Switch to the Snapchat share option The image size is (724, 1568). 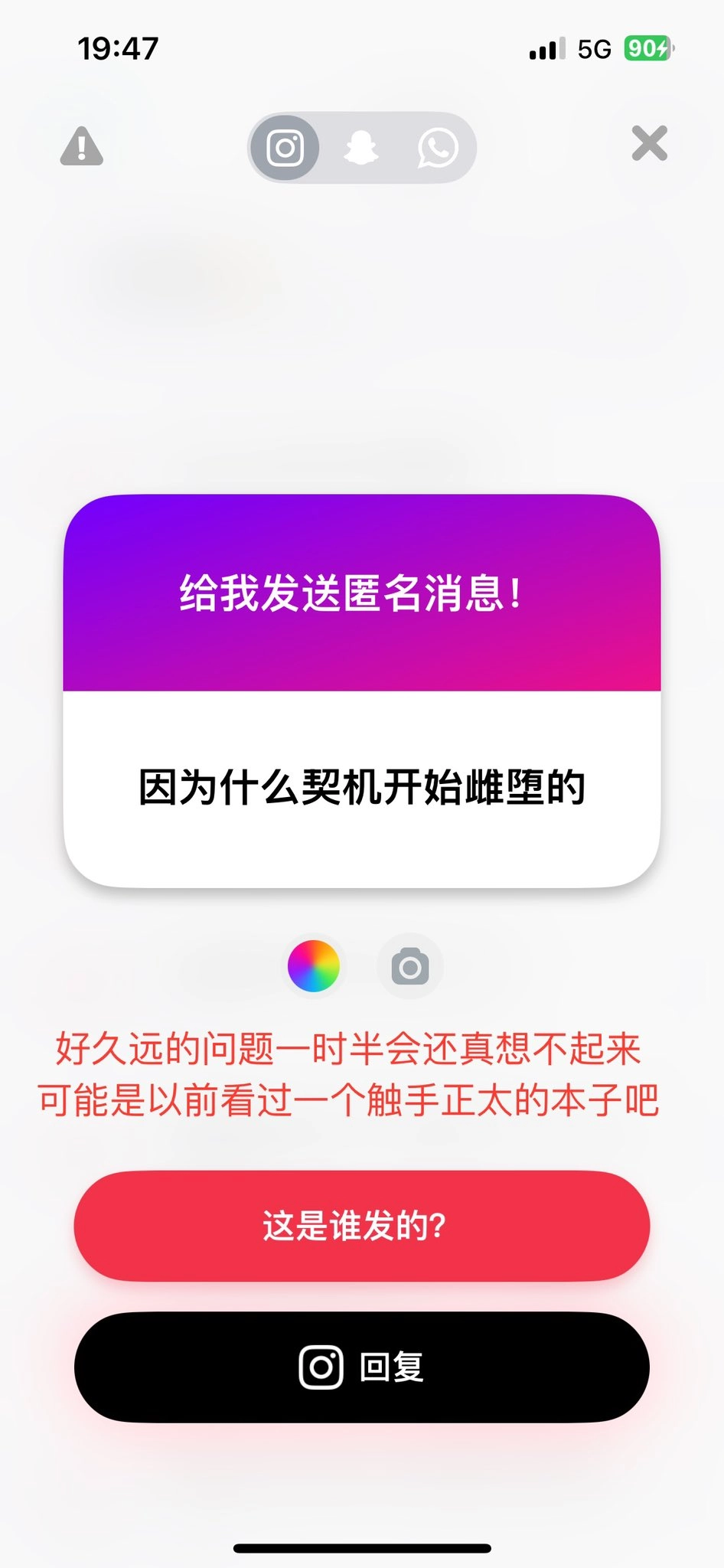360,148
